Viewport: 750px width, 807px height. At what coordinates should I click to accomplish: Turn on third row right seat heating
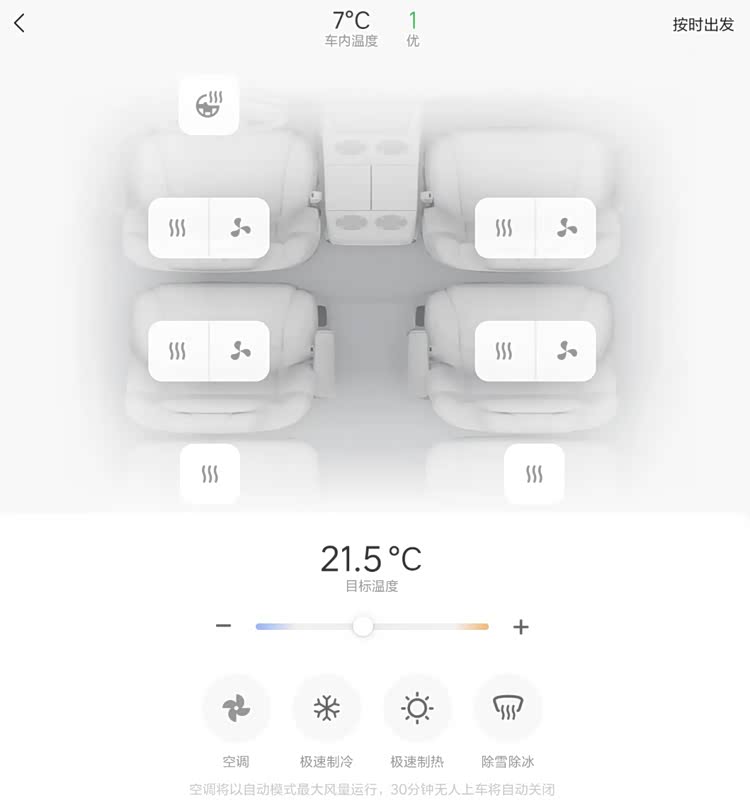click(x=535, y=473)
